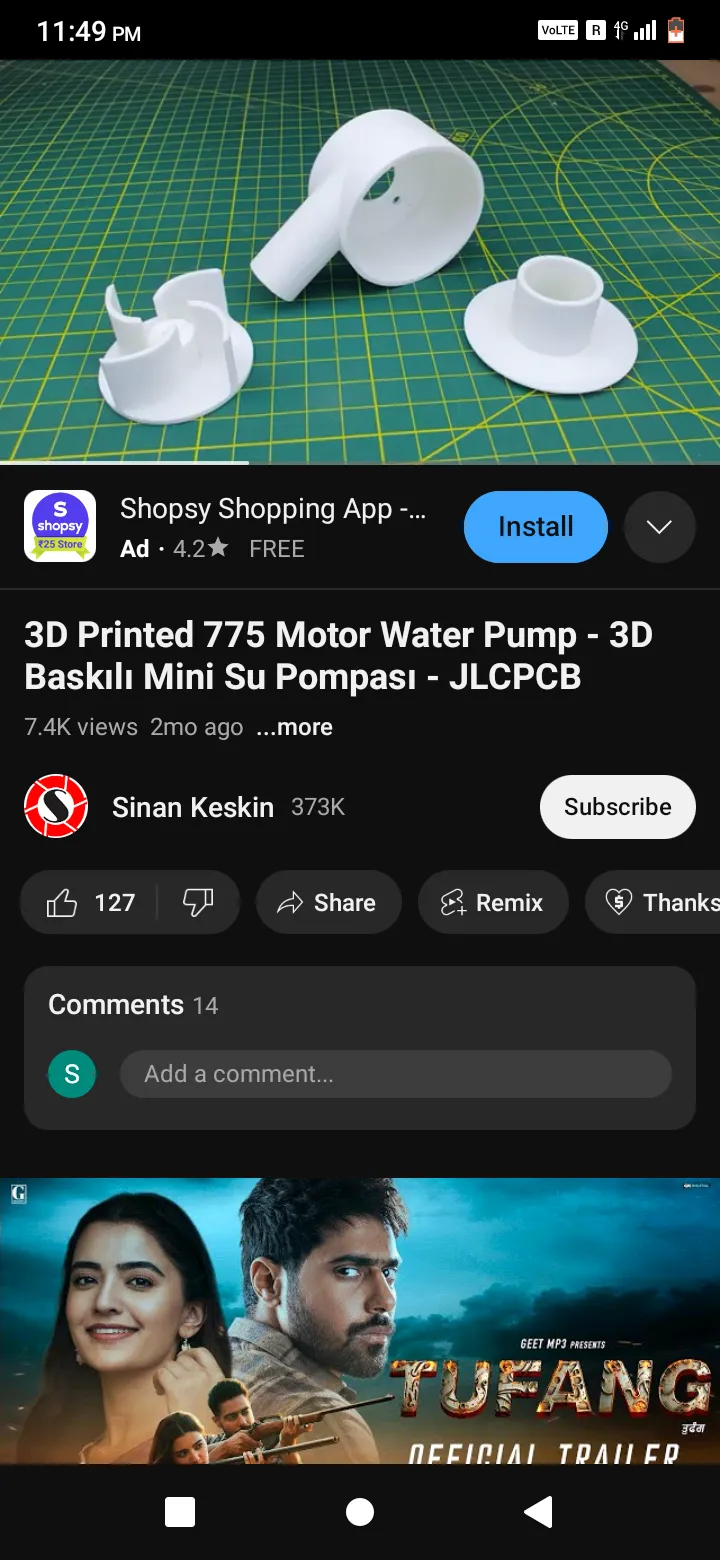Image resolution: width=720 pixels, height=1560 pixels.
Task: Subscribe to Sinan Keskin
Action: tap(617, 807)
